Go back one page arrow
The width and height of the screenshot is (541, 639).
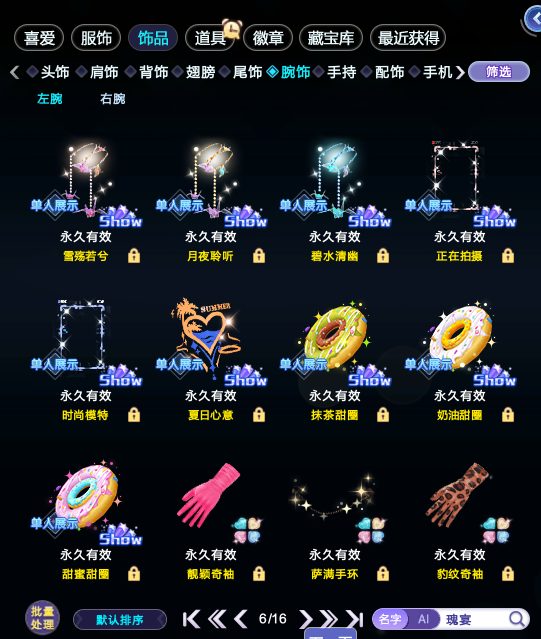[241, 619]
